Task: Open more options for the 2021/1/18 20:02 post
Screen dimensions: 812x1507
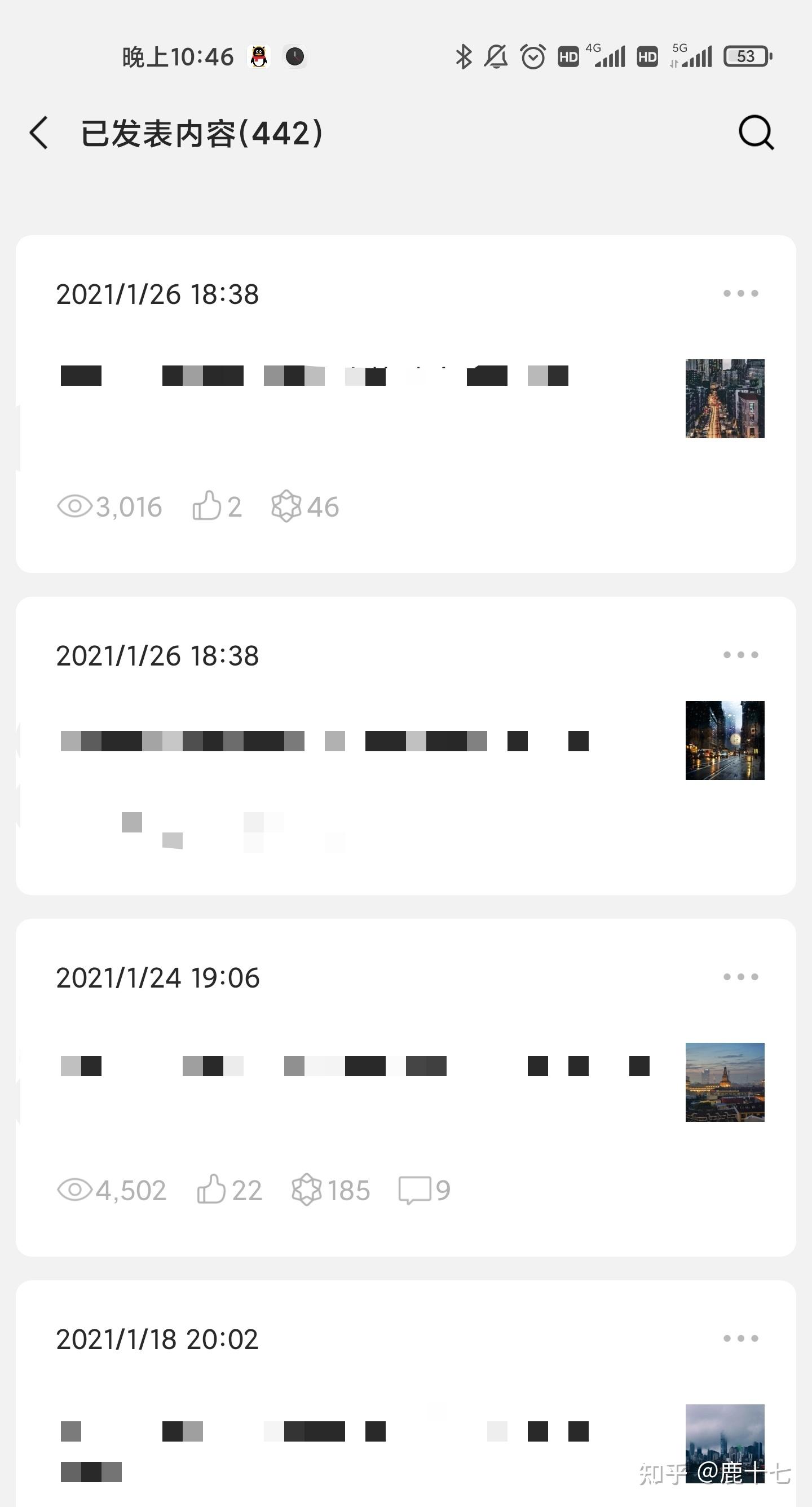Action: [740, 1338]
